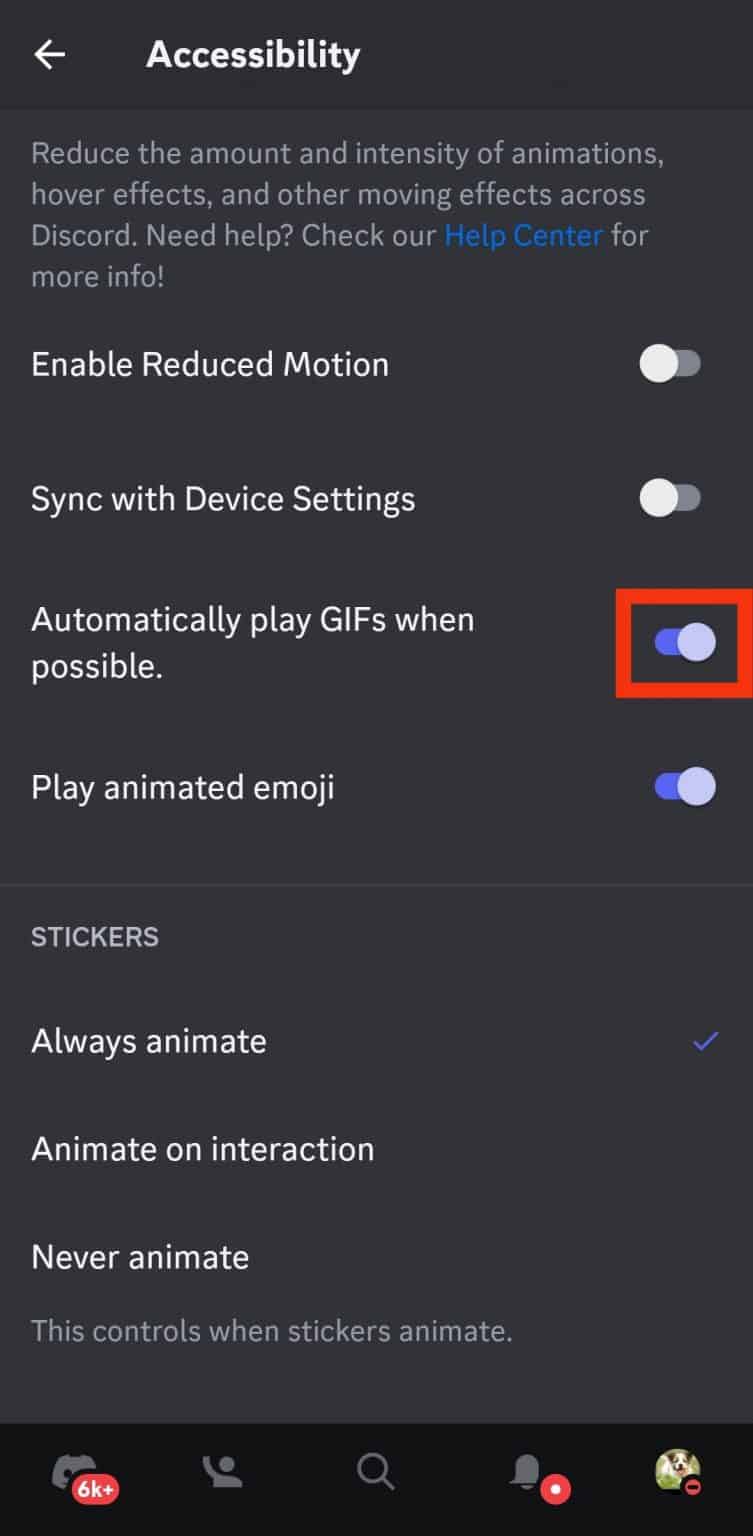This screenshot has height=1536, width=753.
Task: Open the Help Center link
Action: tap(522, 235)
